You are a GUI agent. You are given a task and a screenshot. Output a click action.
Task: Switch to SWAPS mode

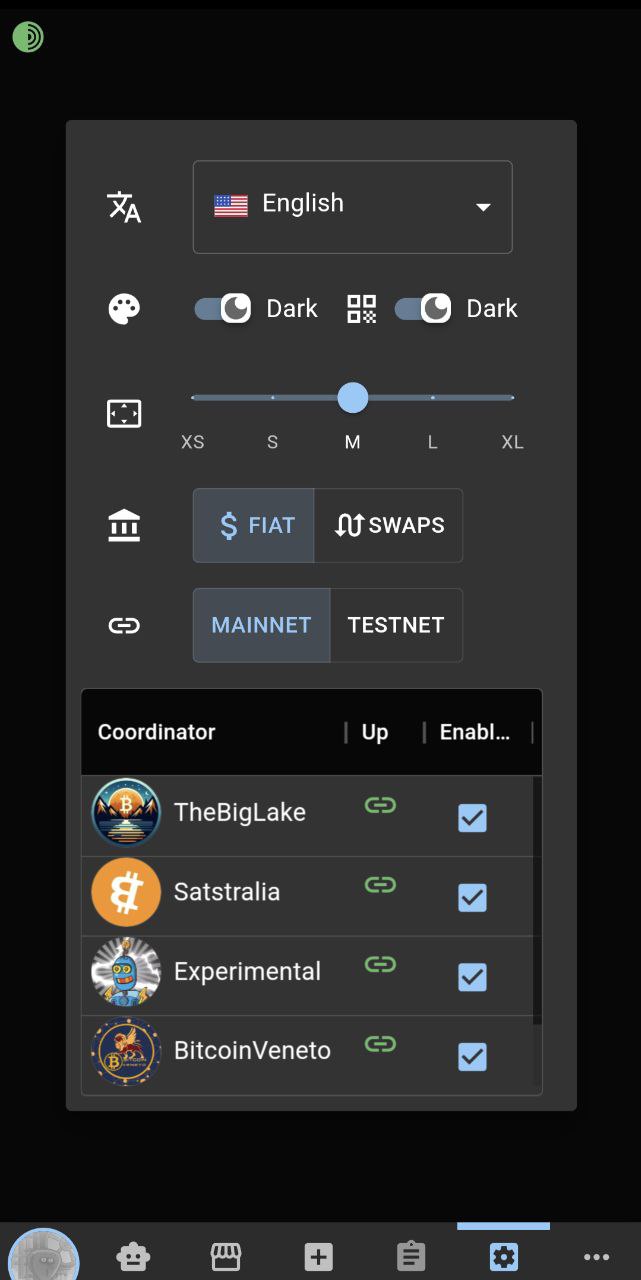point(389,525)
